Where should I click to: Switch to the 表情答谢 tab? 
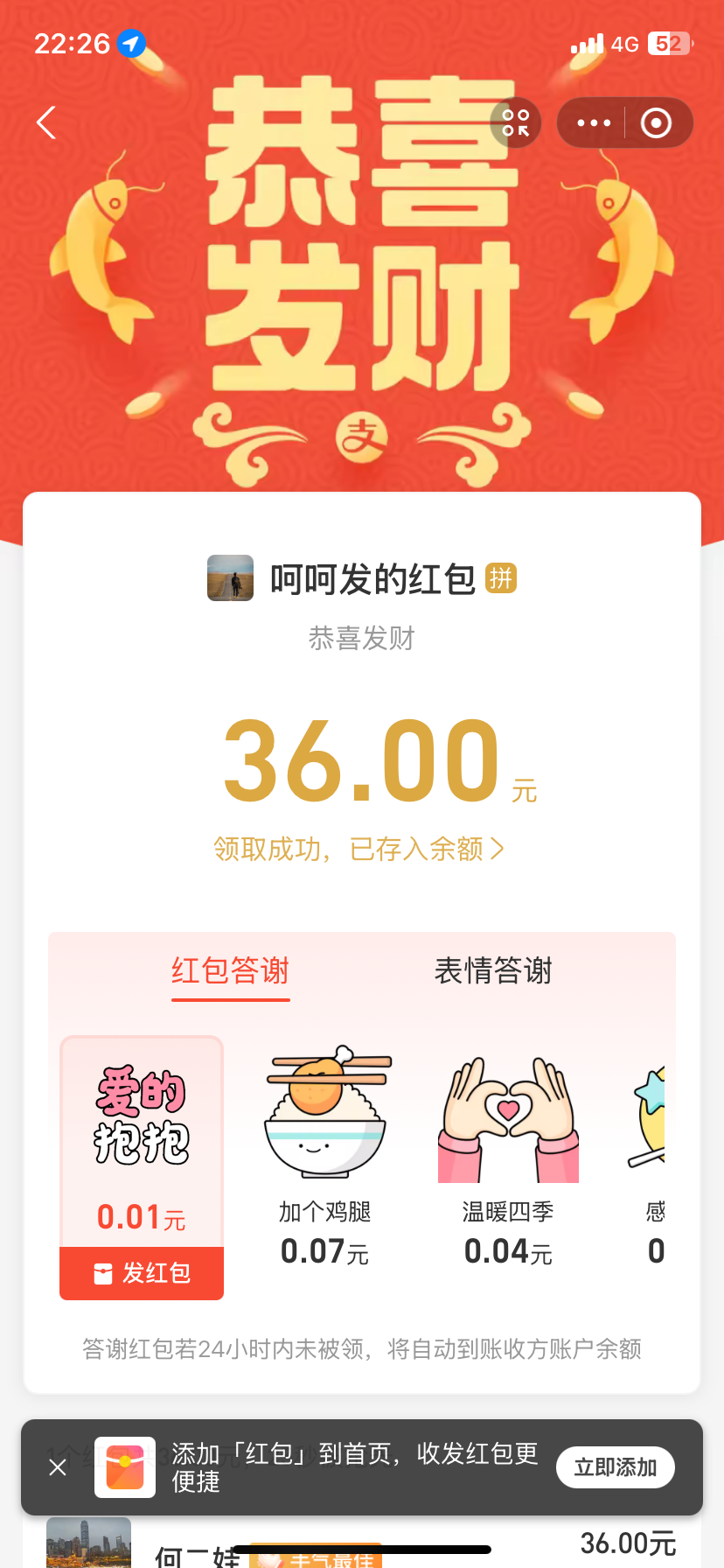tap(493, 971)
